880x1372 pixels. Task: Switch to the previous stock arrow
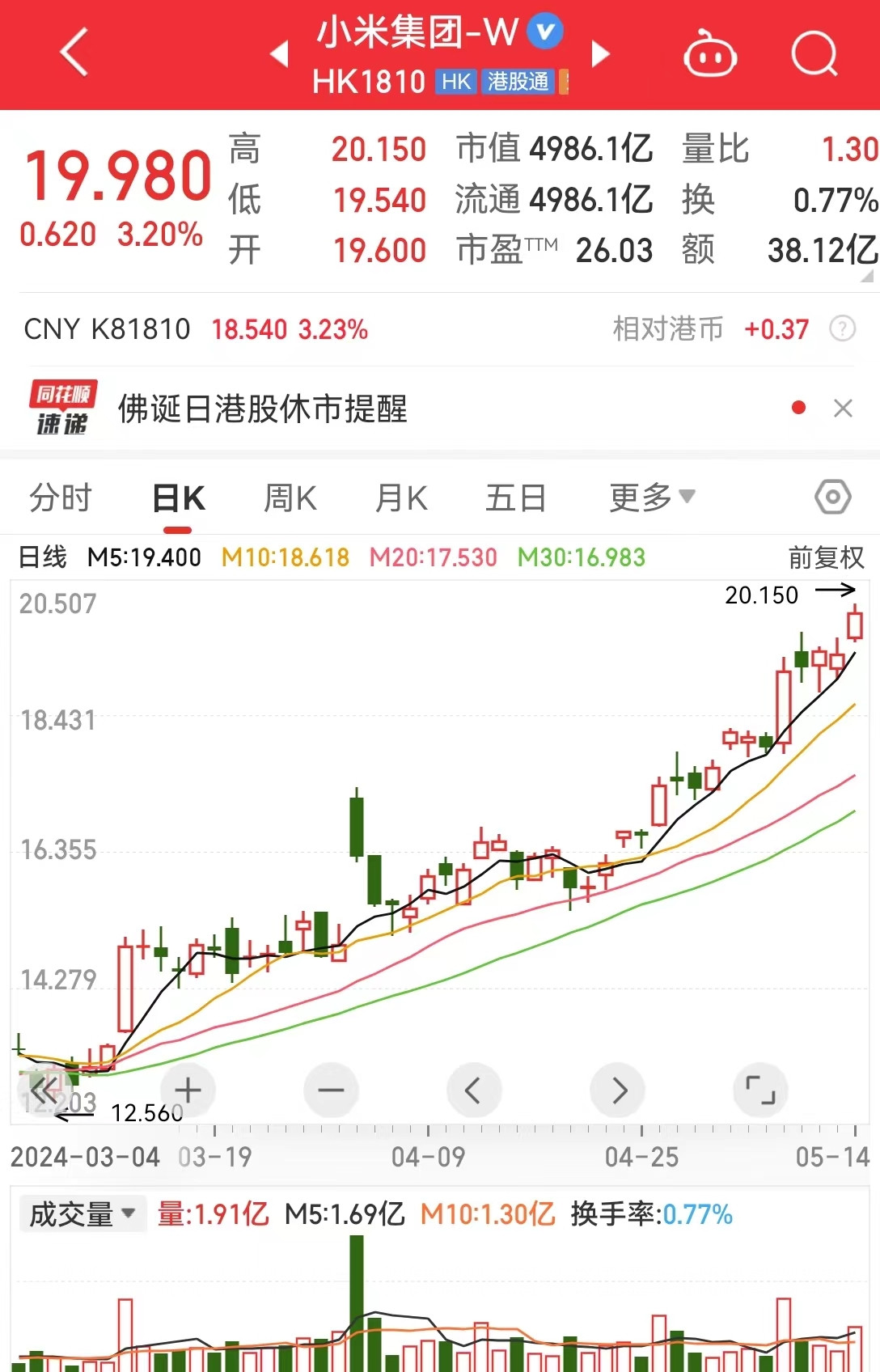(280, 53)
